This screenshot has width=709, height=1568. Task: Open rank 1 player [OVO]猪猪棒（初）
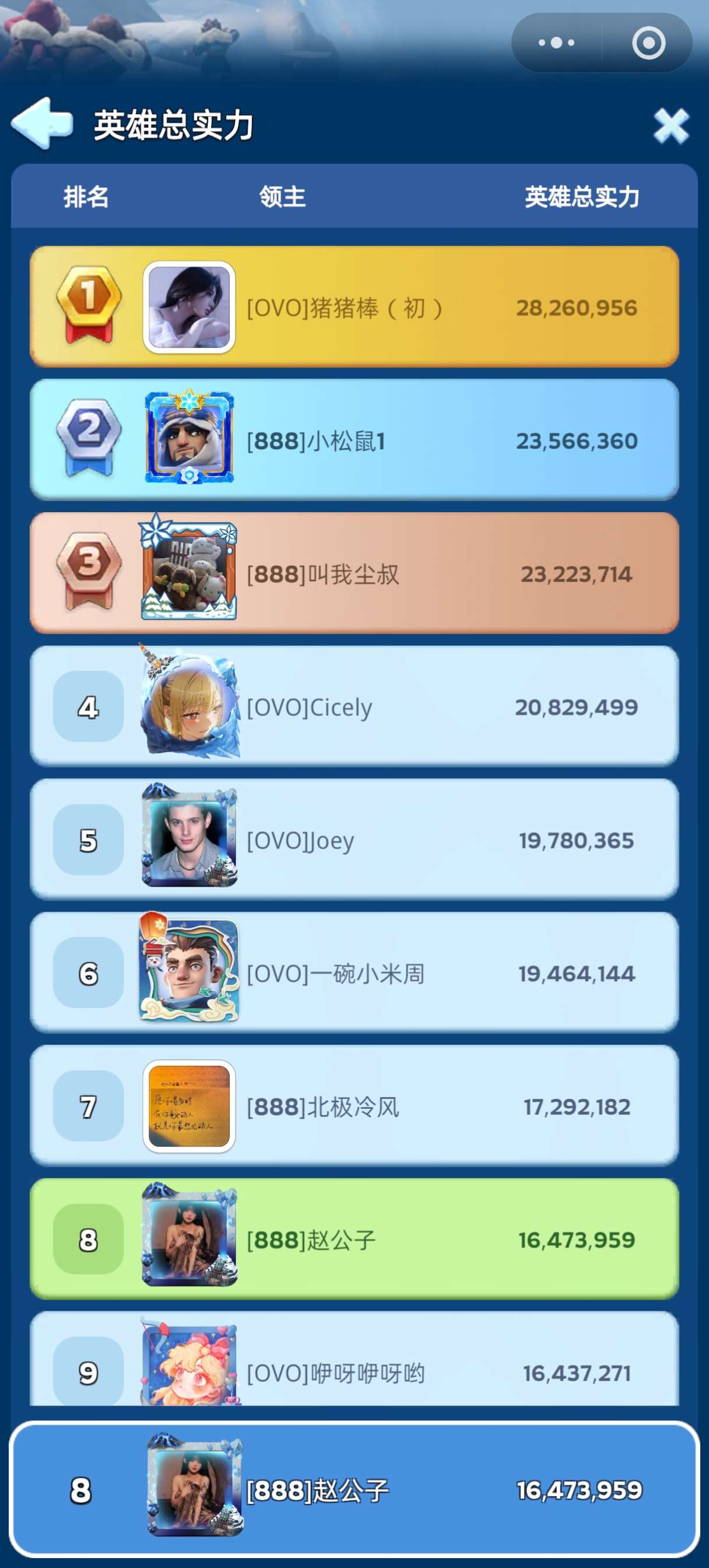click(353, 307)
